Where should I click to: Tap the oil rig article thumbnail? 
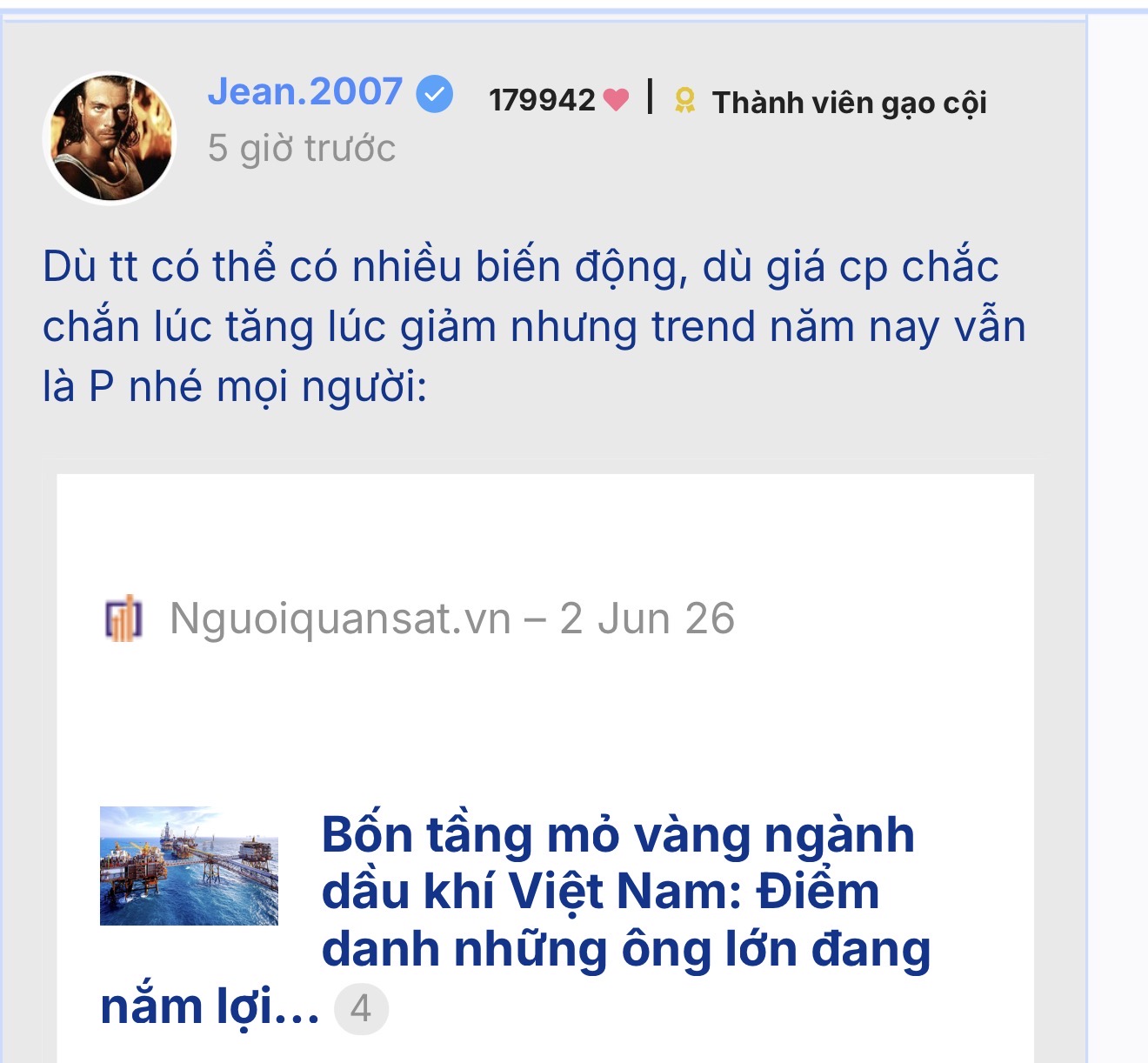pos(189,866)
